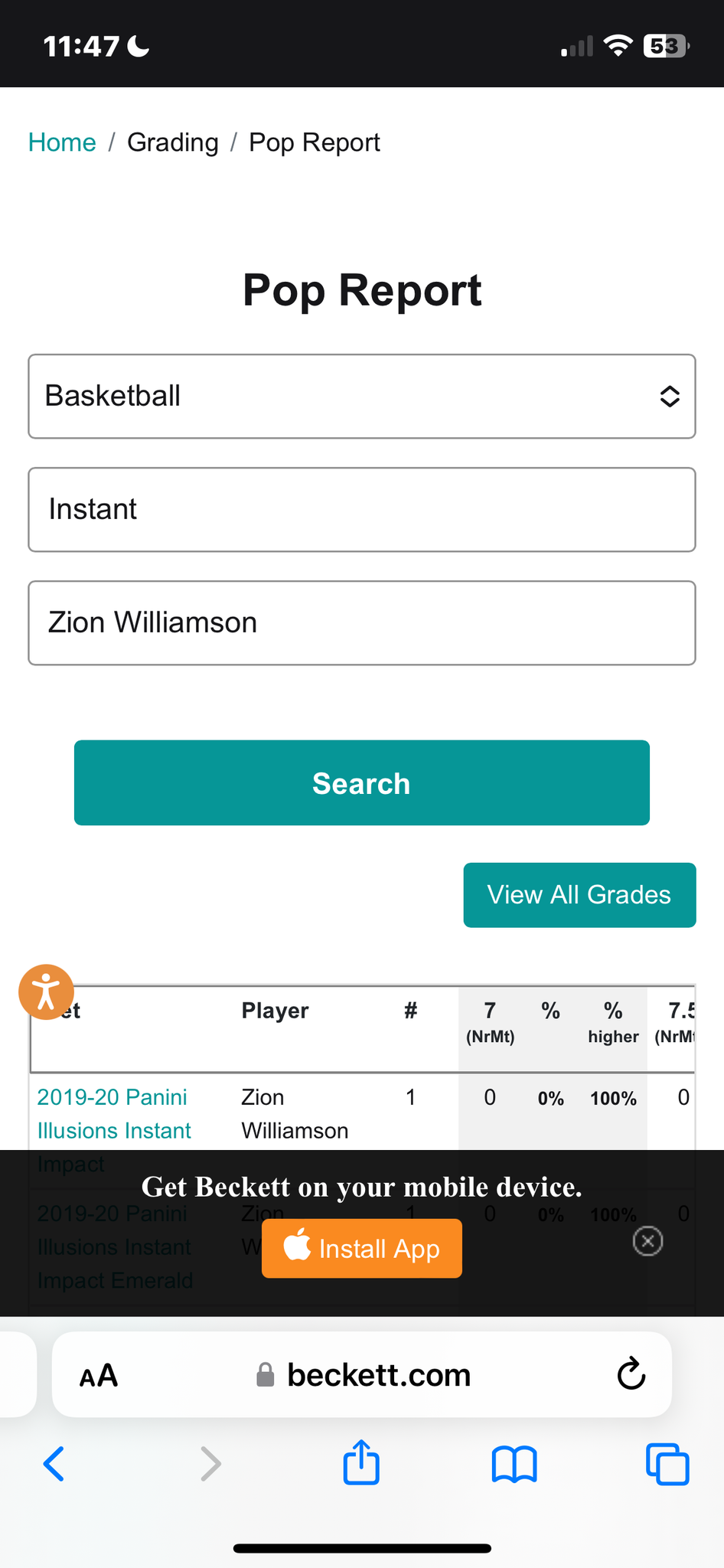
Task: Open Safari bookmarks
Action: click(x=514, y=1464)
